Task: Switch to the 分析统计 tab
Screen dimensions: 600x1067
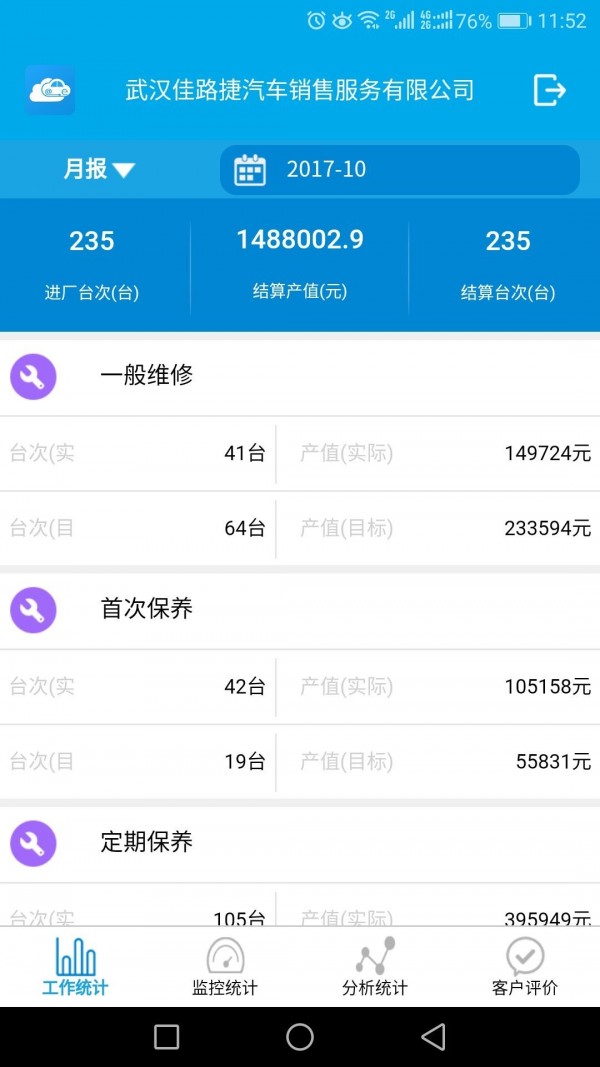Action: pos(375,967)
